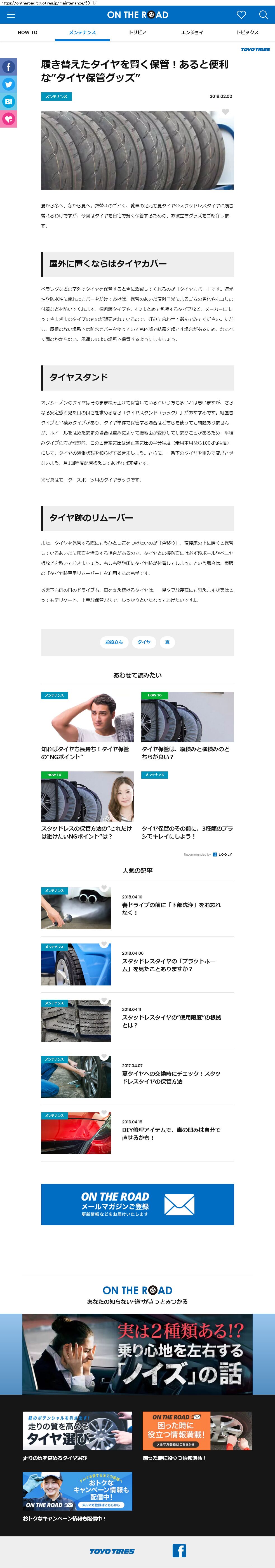Switch to the HOW TO tab
The image size is (275, 1568).
(27, 32)
